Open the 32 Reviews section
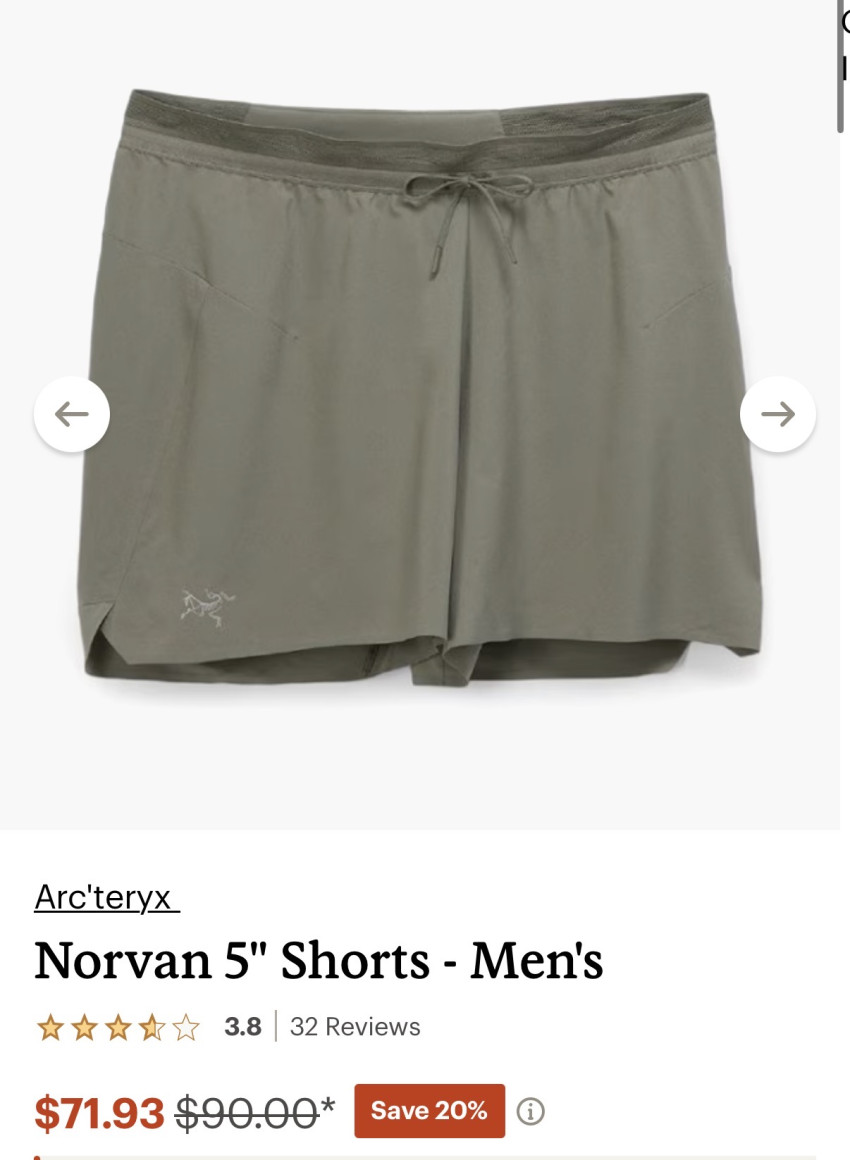The height and width of the screenshot is (1160, 850). pos(355,1027)
